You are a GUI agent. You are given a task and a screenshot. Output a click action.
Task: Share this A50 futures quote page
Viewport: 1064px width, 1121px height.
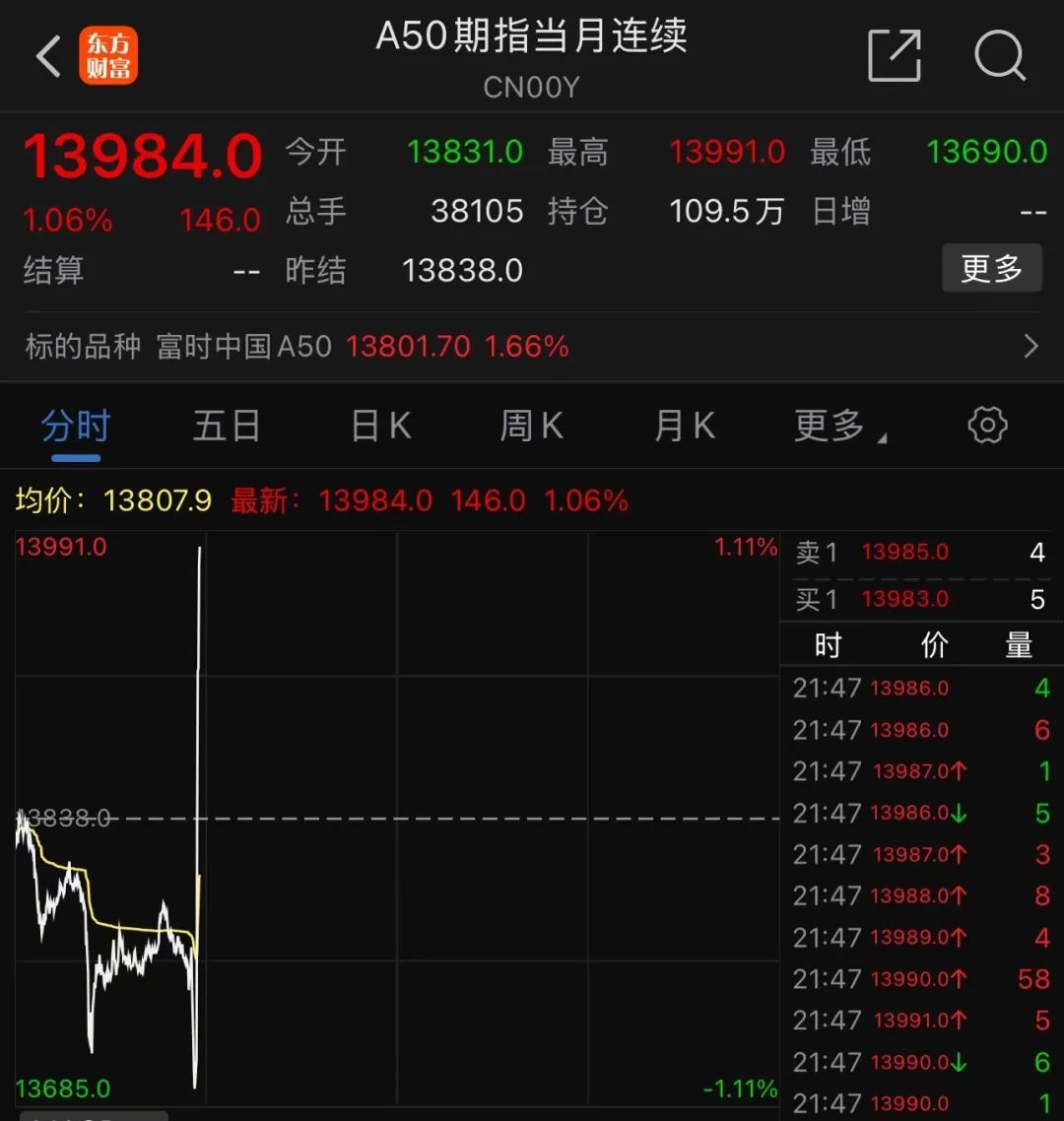pos(894,56)
